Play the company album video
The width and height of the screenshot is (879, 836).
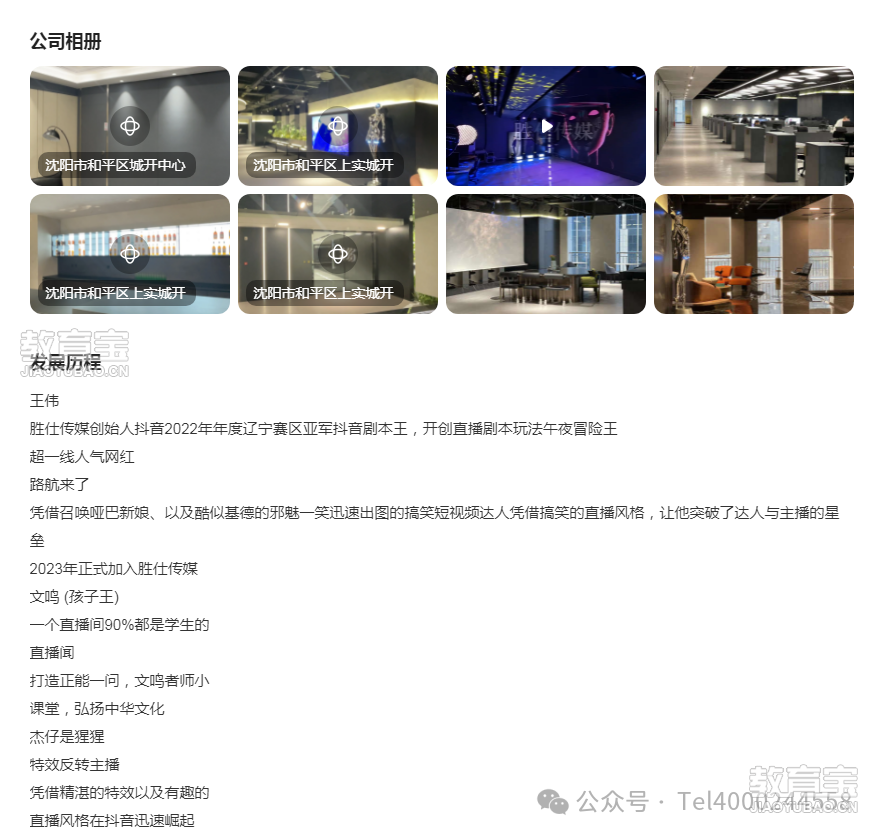pos(546,126)
